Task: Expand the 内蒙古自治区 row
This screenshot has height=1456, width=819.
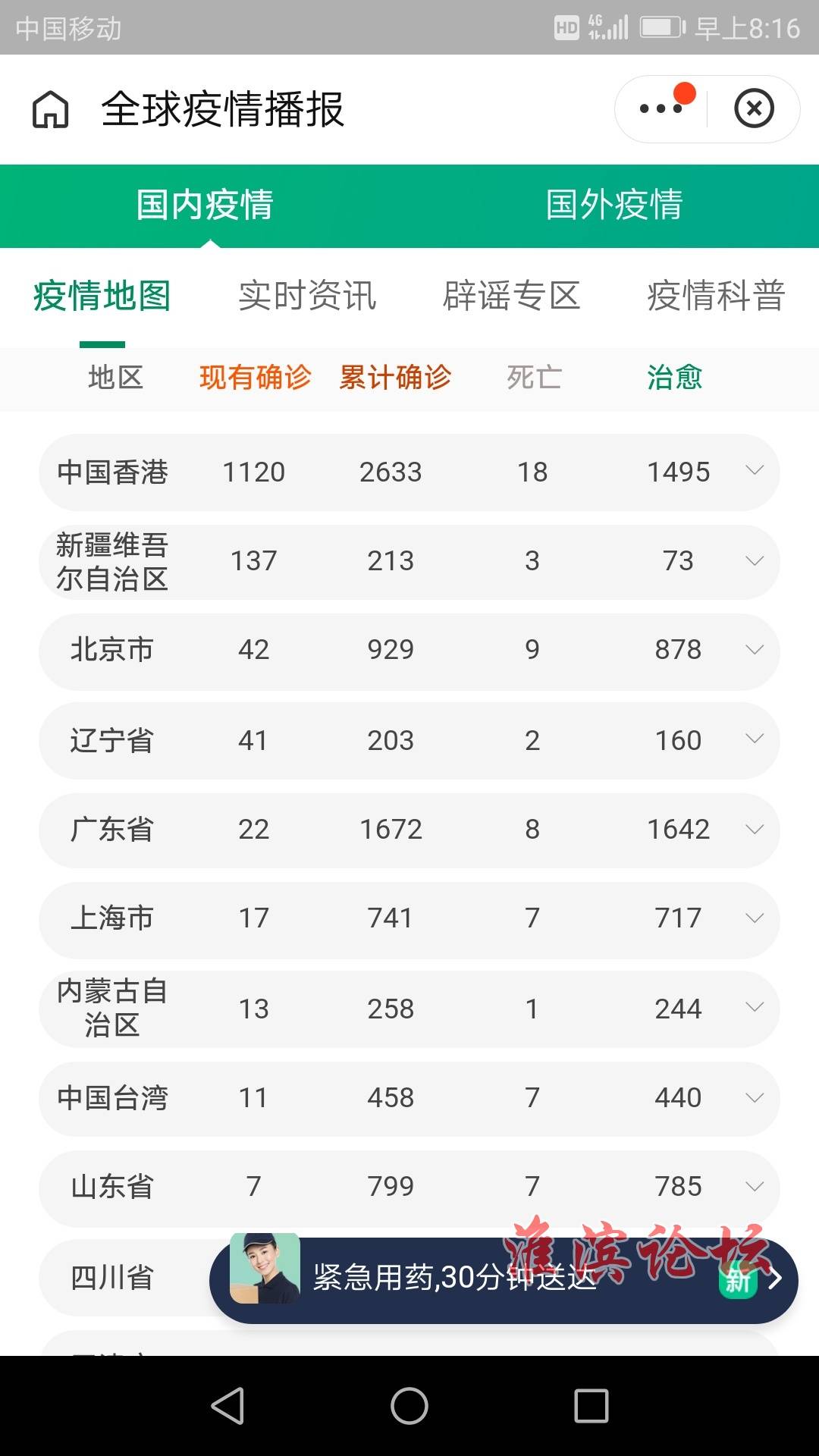Action: tap(409, 1008)
